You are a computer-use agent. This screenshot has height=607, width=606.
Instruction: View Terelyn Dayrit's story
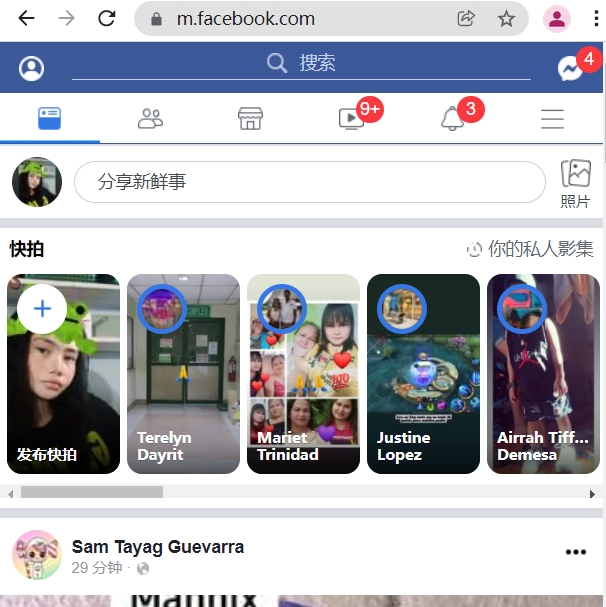pyautogui.click(x=183, y=373)
